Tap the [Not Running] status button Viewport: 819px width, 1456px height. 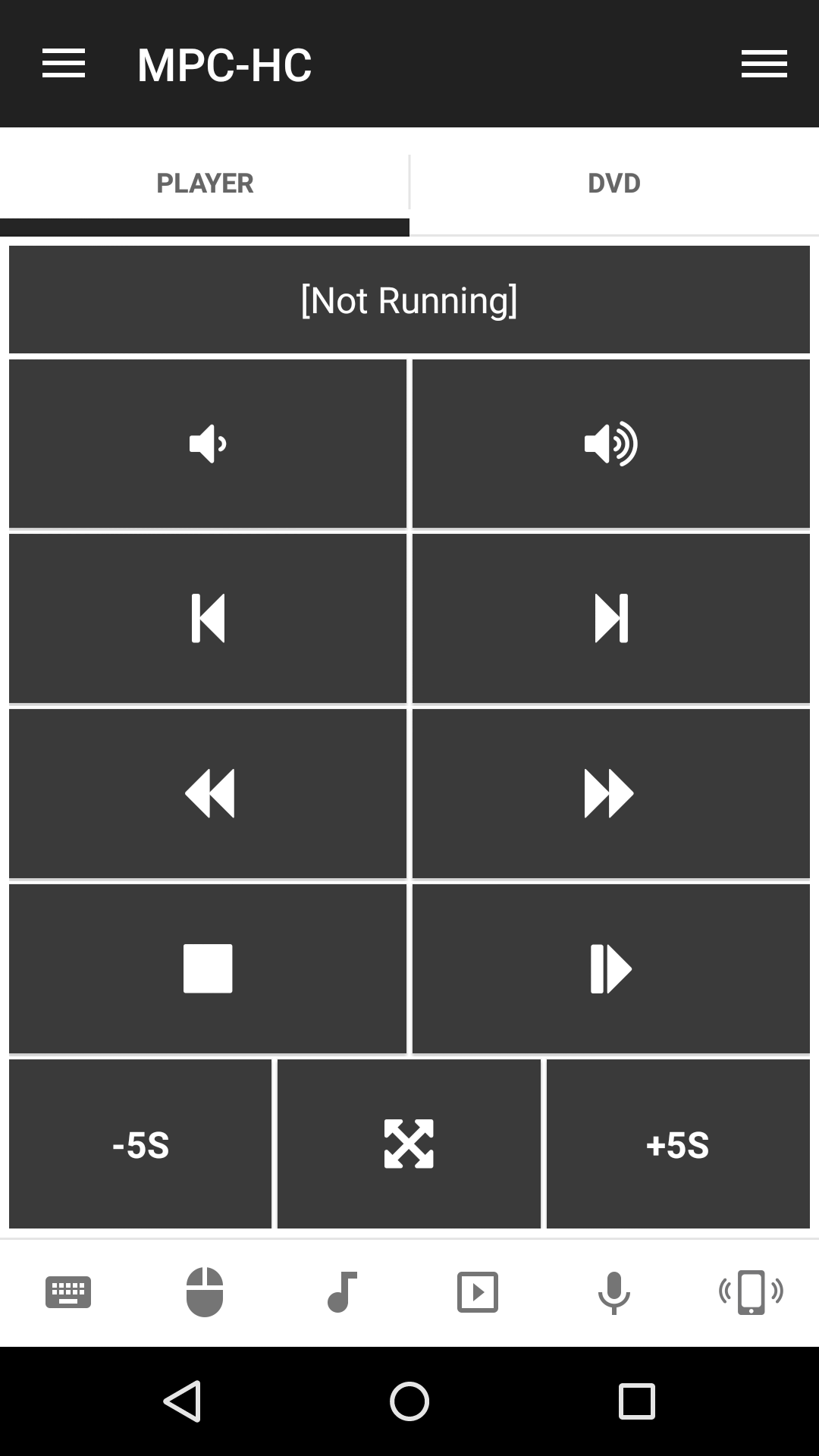point(409,300)
